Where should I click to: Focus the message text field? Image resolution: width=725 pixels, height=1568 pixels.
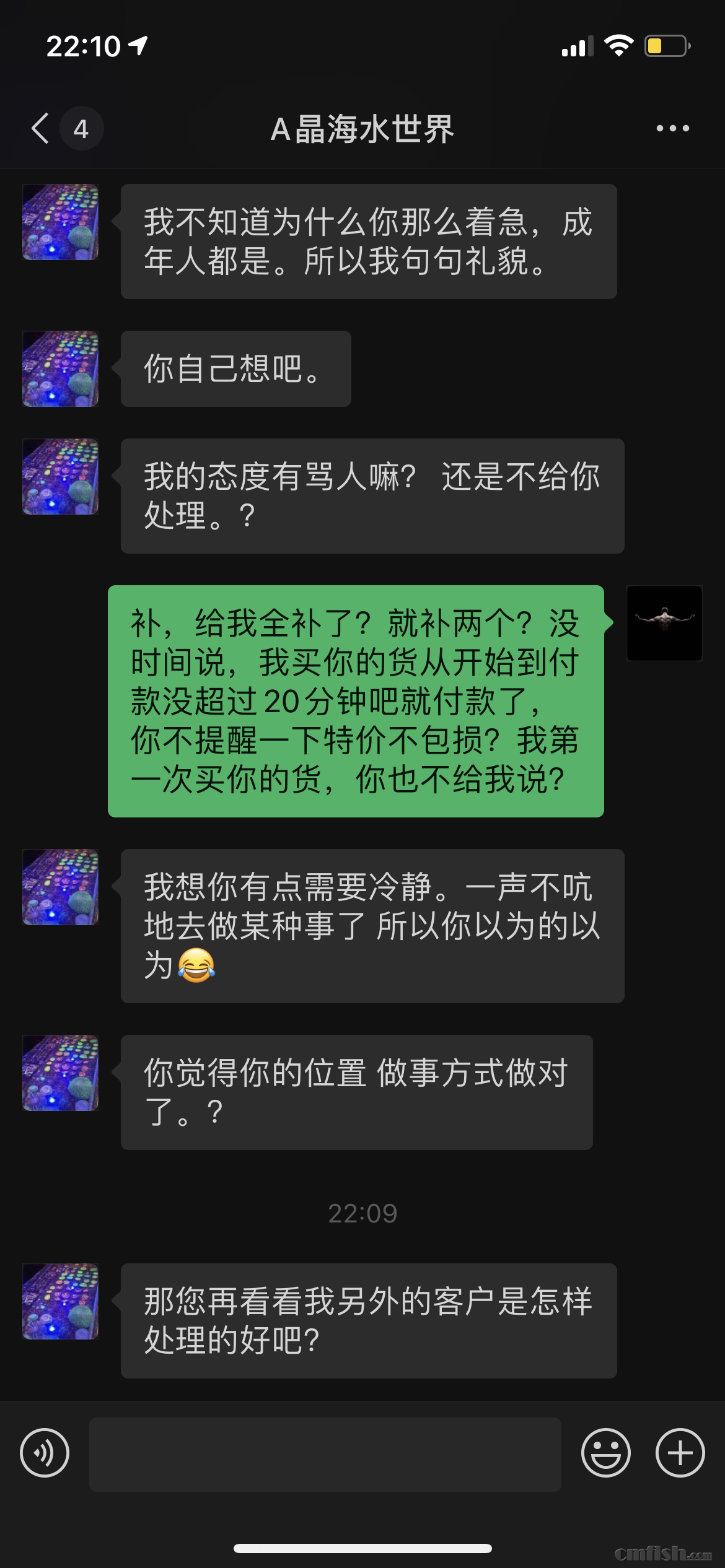click(325, 1454)
